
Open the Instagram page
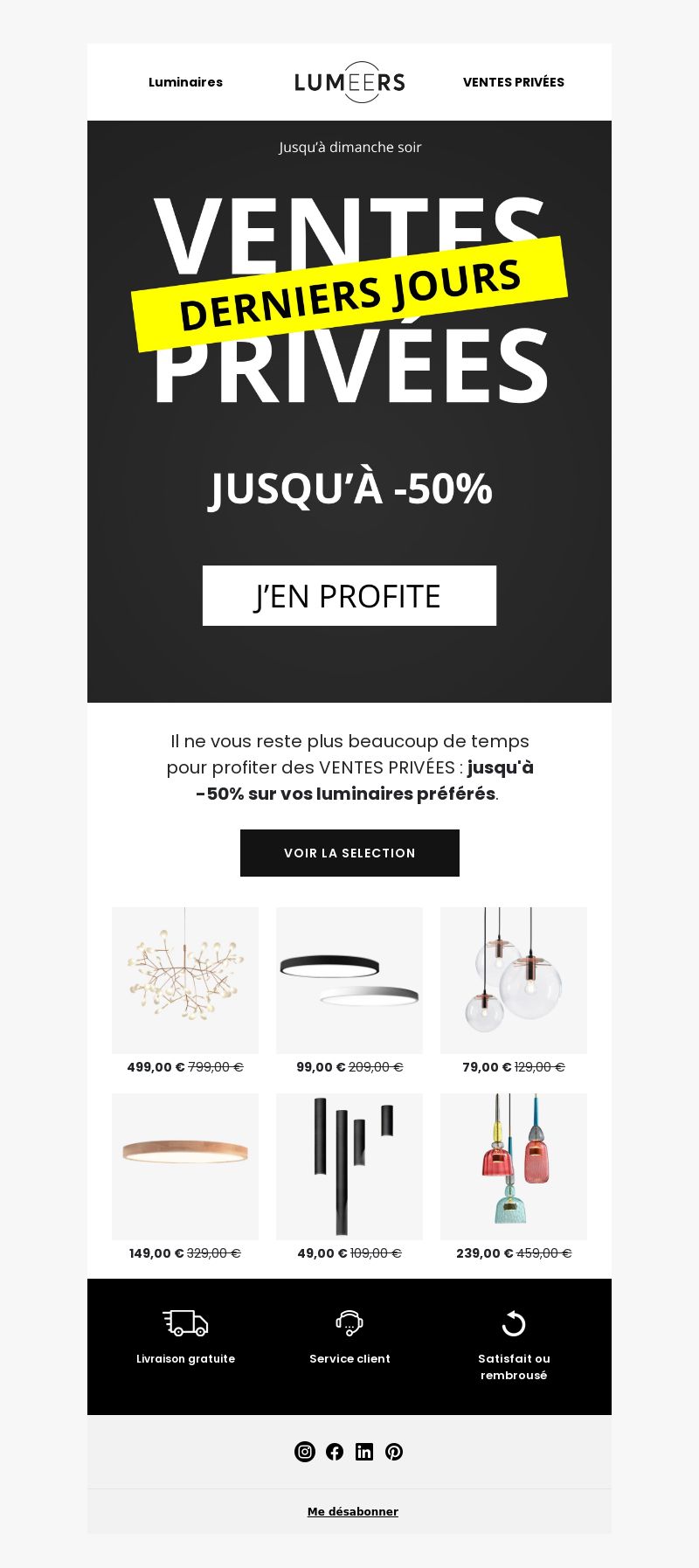click(305, 1452)
